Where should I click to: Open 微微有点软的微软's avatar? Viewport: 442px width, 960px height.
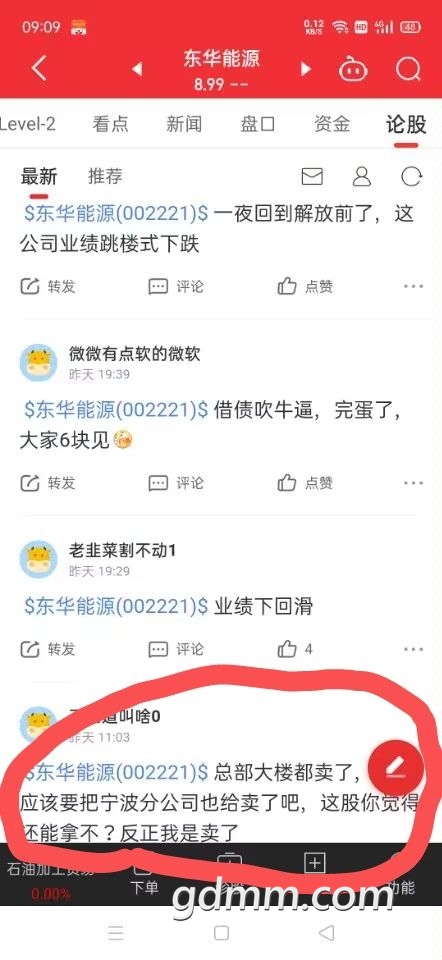click(39, 362)
